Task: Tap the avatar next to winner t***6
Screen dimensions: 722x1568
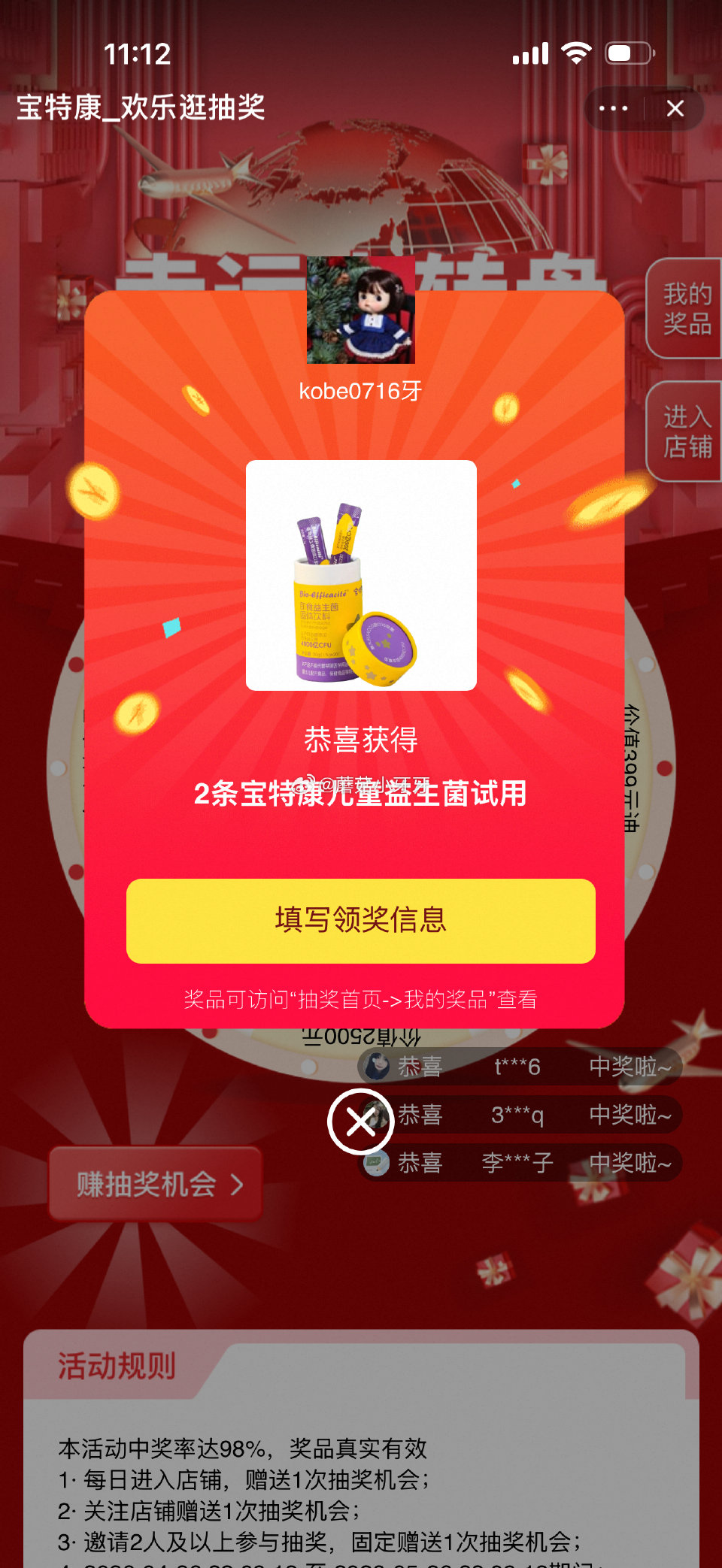Action: click(x=375, y=1066)
